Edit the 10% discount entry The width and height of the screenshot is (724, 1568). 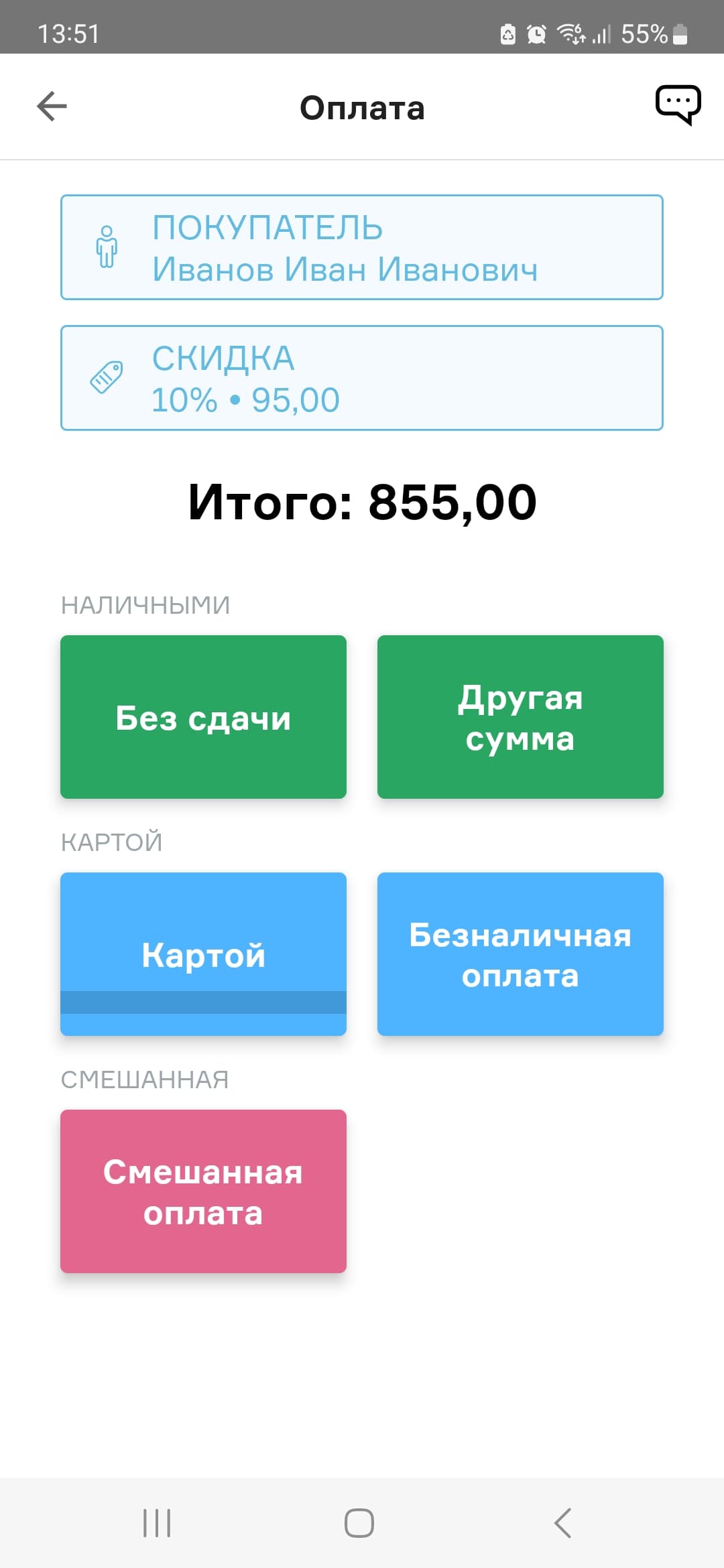tap(362, 377)
